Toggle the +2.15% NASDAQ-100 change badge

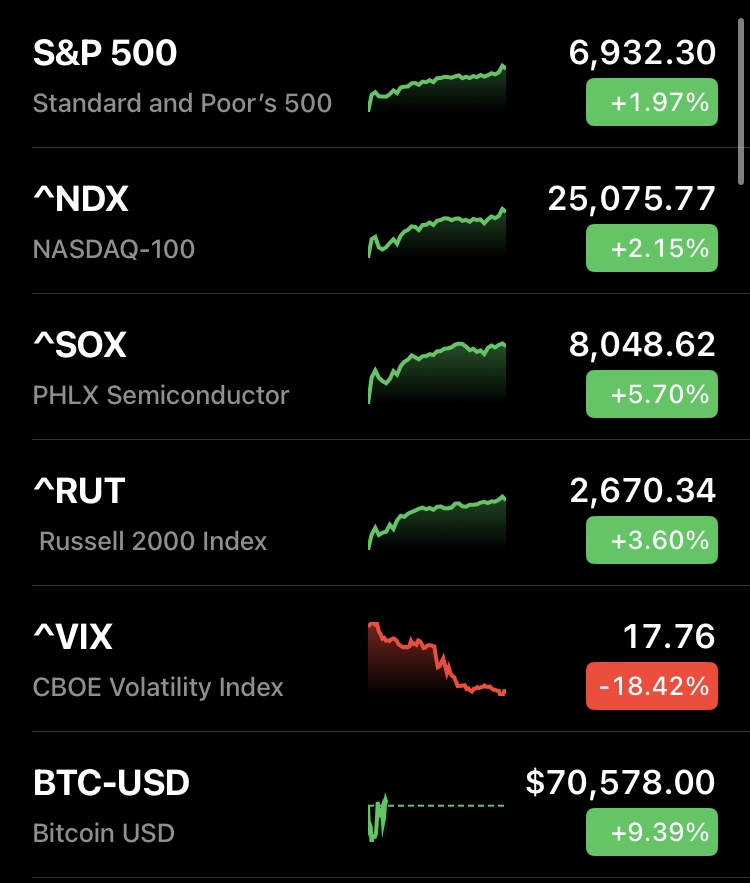click(651, 248)
